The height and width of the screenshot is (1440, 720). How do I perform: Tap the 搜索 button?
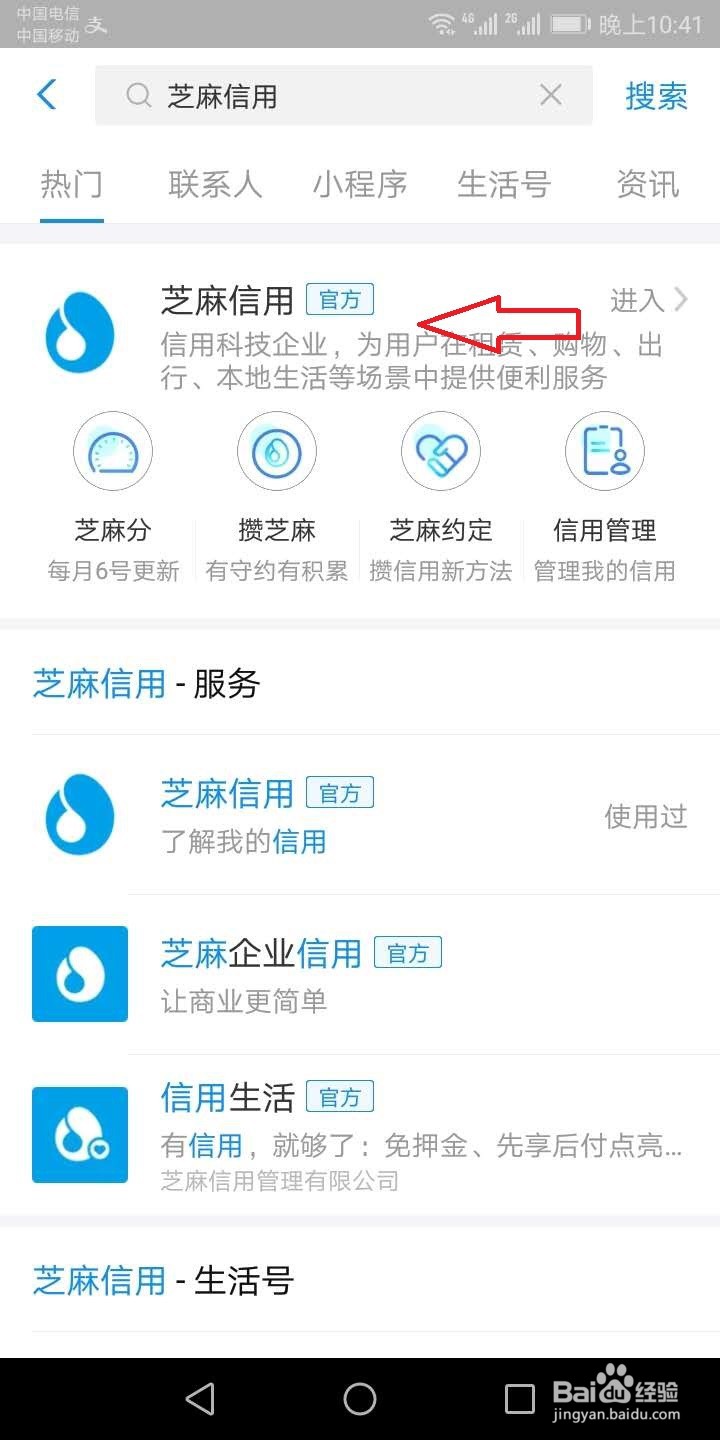(656, 96)
